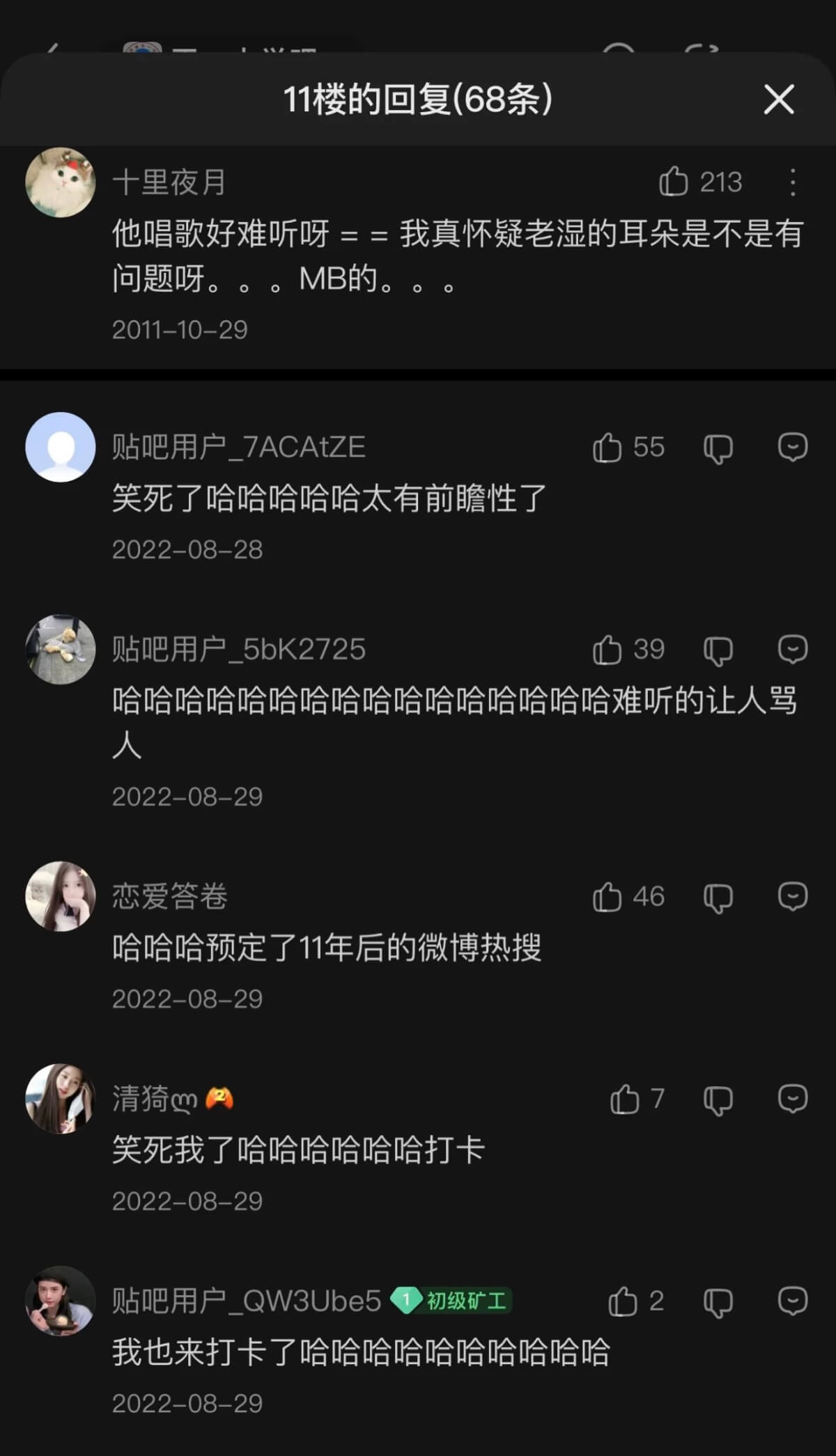Like the reply by 贴吧用户_5bK2725
The height and width of the screenshot is (1456, 836).
click(607, 650)
